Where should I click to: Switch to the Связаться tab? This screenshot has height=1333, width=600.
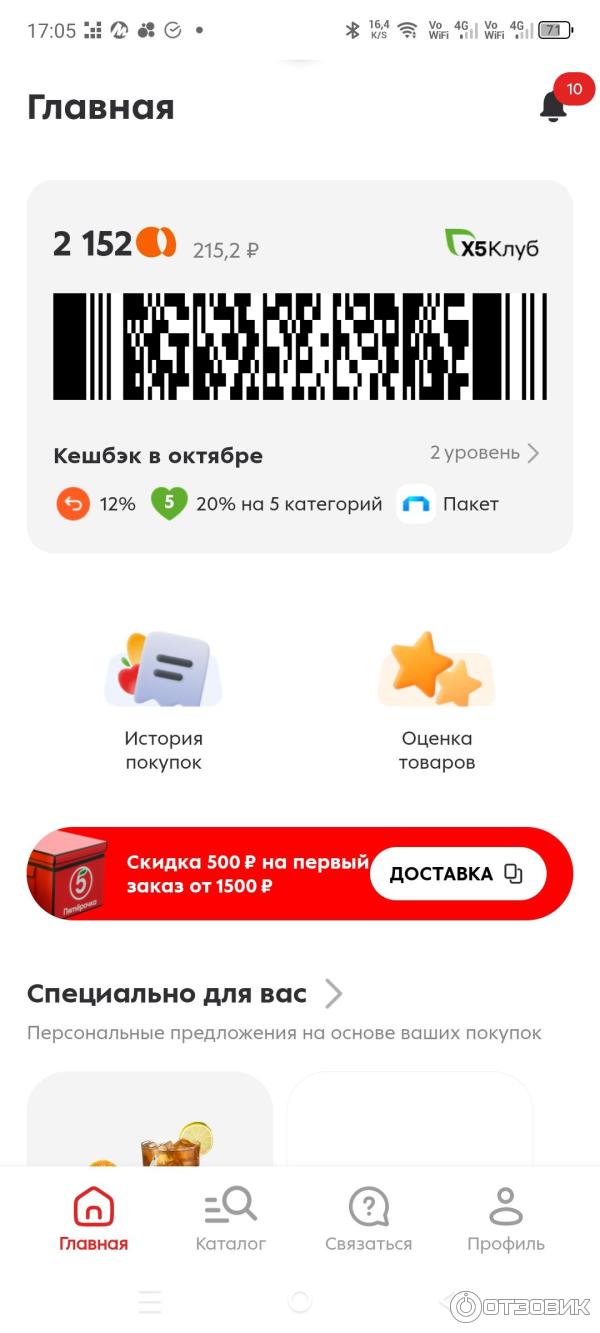(x=368, y=1219)
